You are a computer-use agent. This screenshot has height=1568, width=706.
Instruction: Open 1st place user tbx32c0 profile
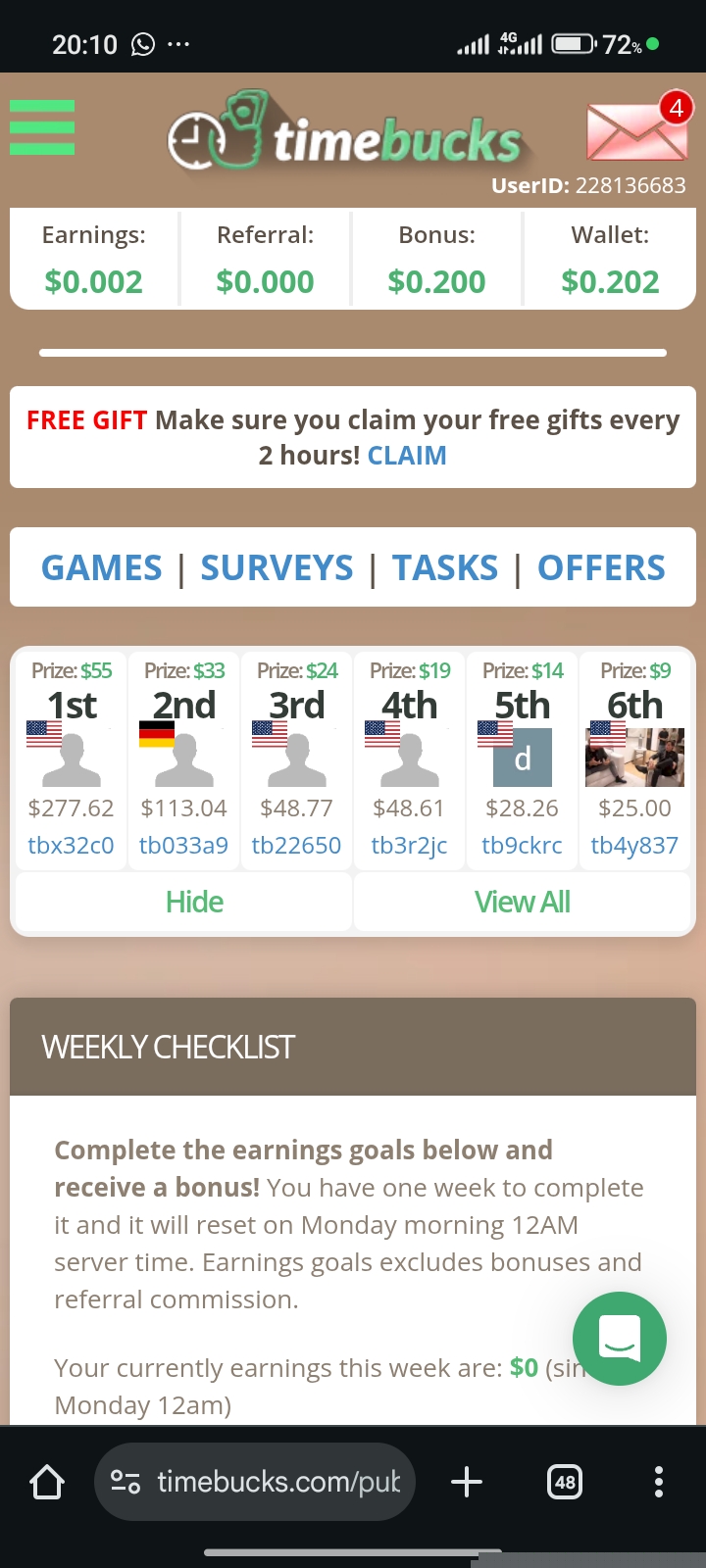click(71, 845)
